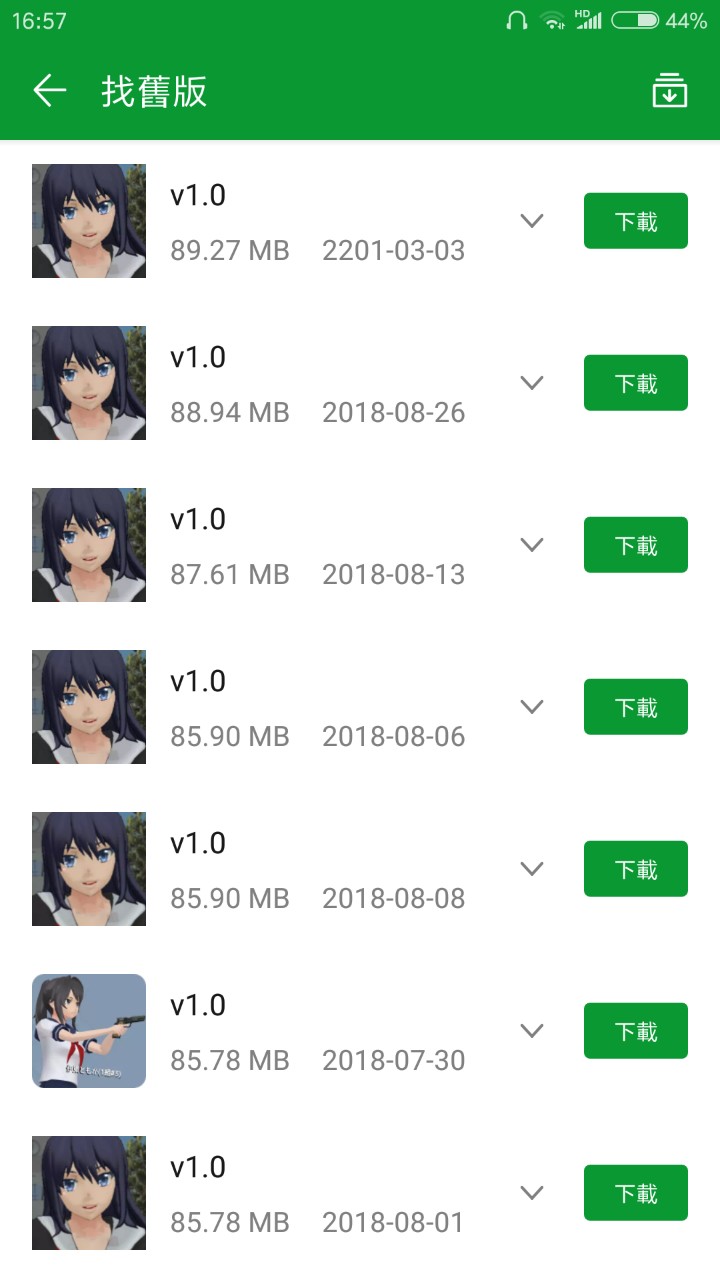Expand the 2018-08-13 version details
The image size is (720, 1280).
tap(532, 545)
